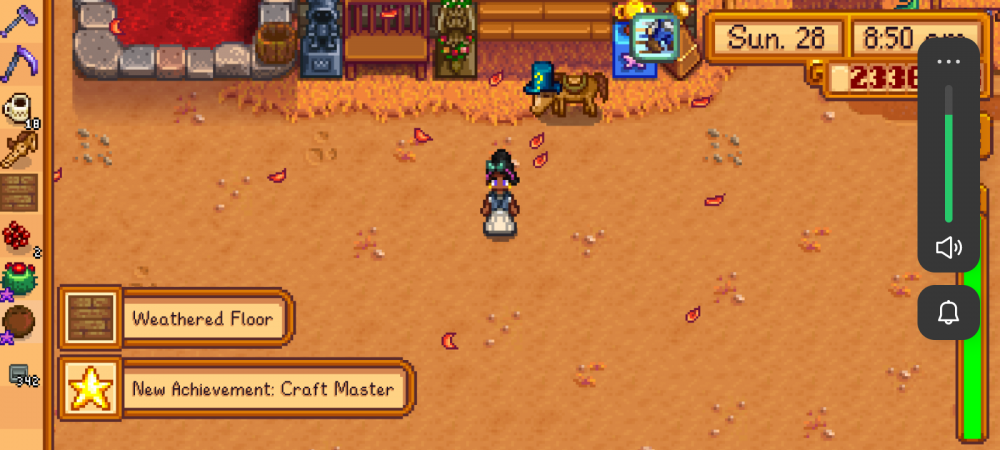Tap the ringer mode bell icon
Screen dimensions: 1000x450
click(948, 313)
